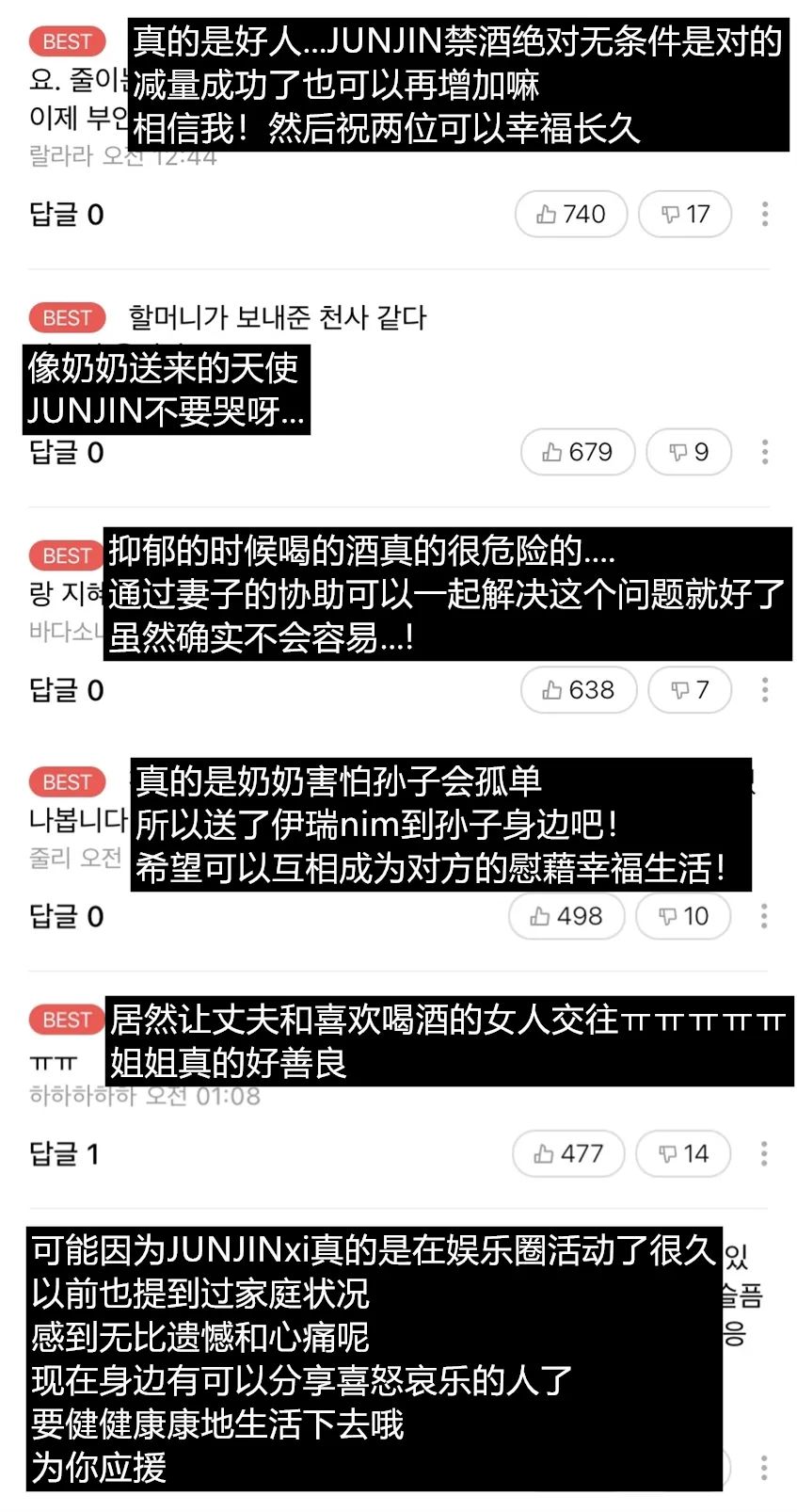Upvote the comment with 679 likes
Screen dimensions: 797x1512
click(577, 453)
